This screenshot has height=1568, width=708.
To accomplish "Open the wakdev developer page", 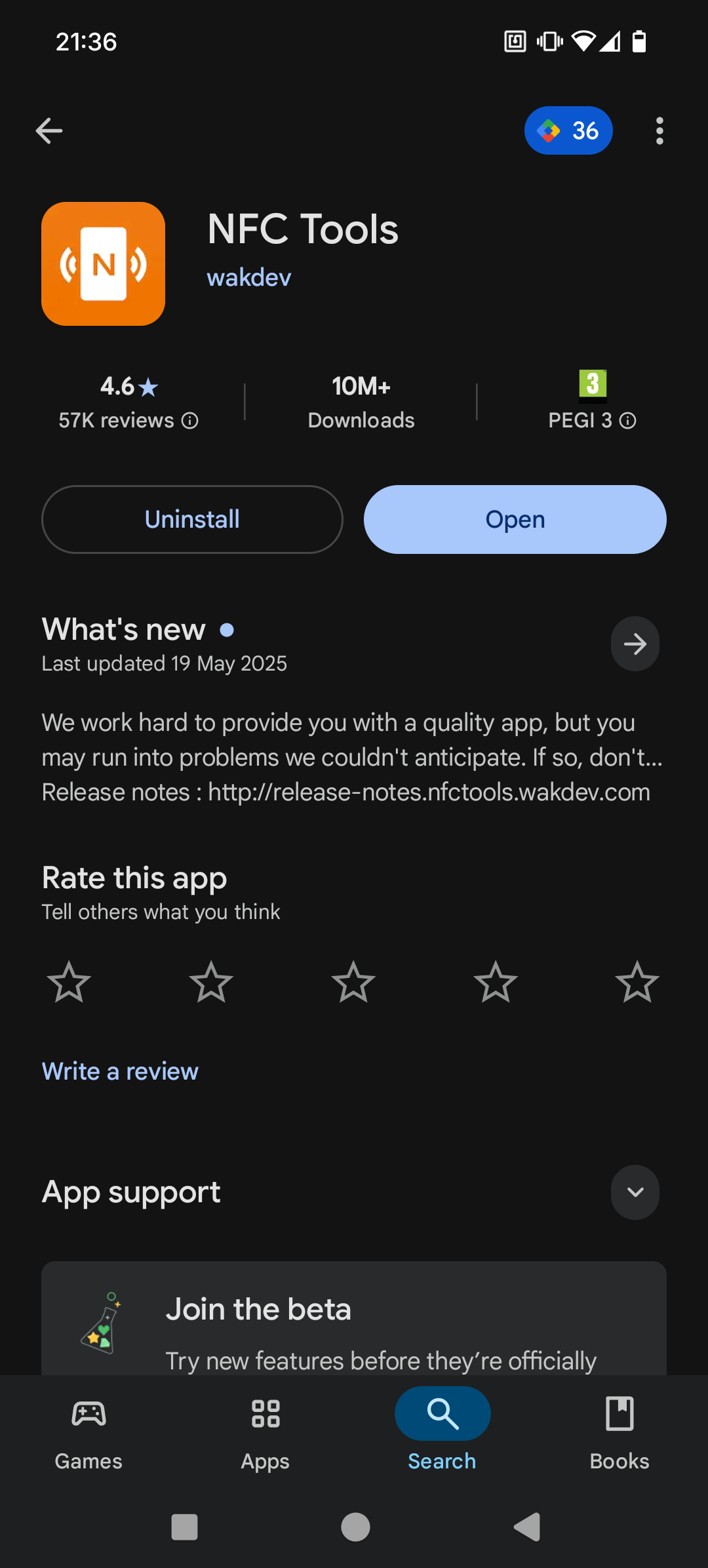I will (248, 277).
